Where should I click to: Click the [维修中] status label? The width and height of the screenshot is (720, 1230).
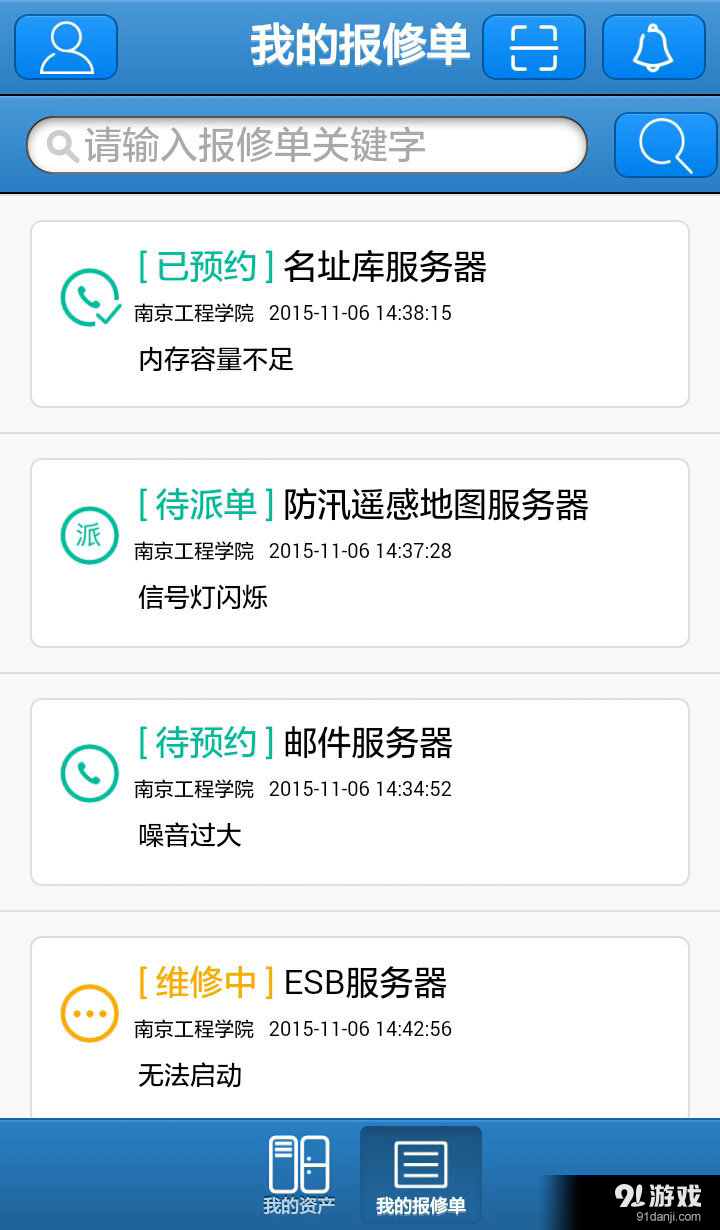[205, 983]
